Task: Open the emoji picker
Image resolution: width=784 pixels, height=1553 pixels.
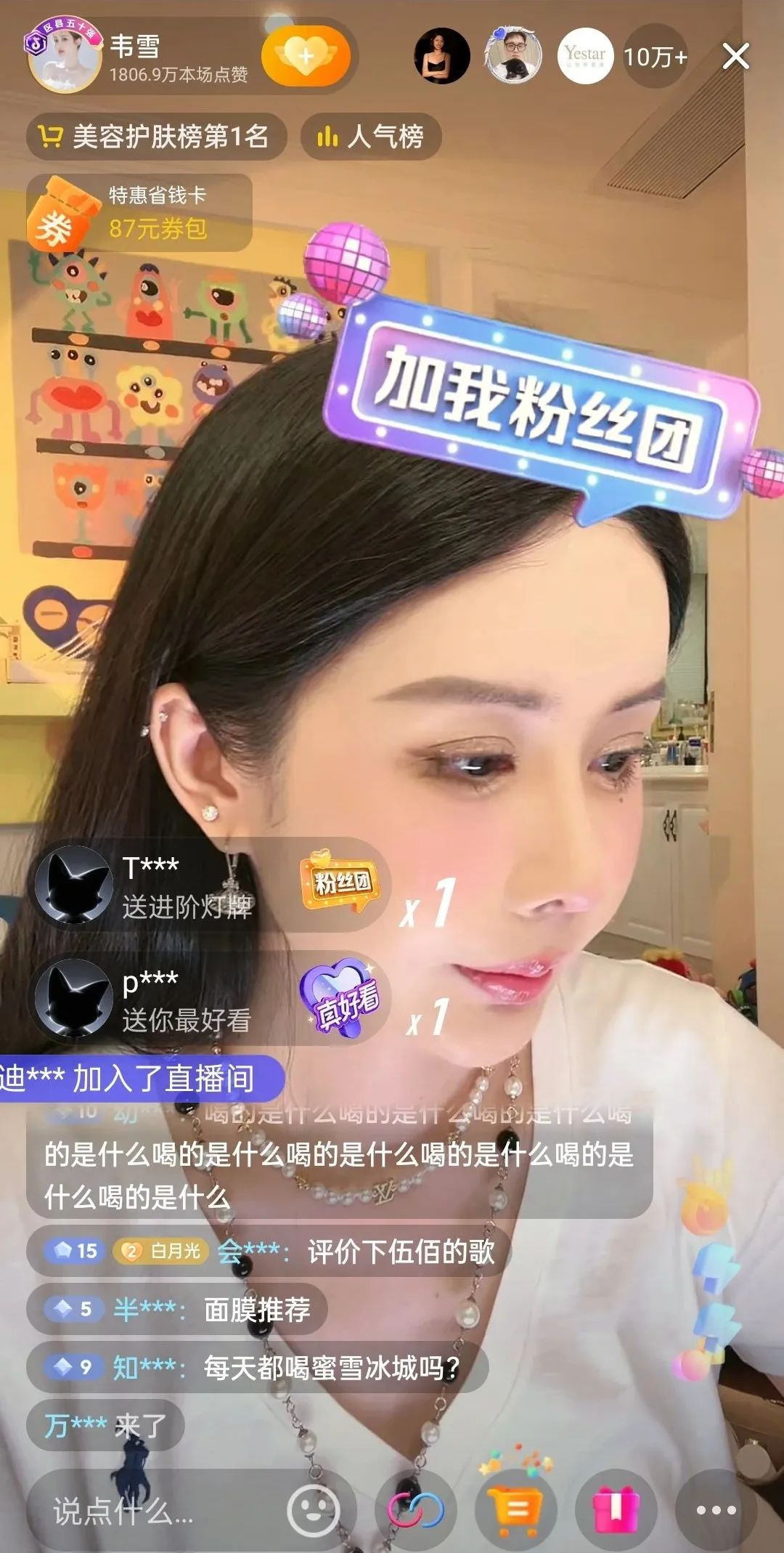Action: pos(314,1511)
